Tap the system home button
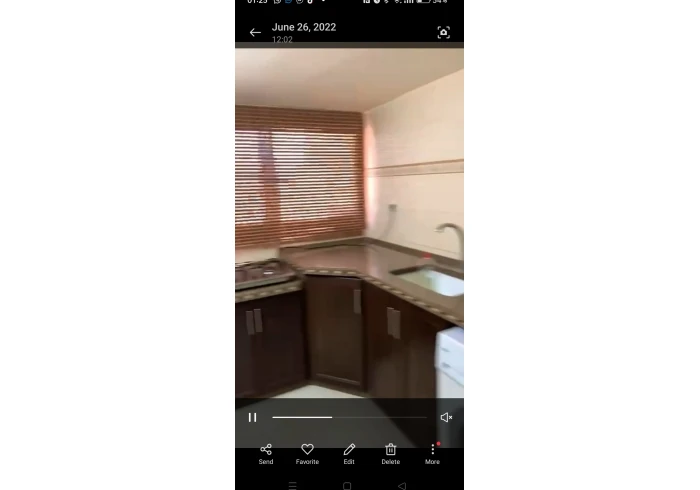700x490 pixels. tap(347, 485)
